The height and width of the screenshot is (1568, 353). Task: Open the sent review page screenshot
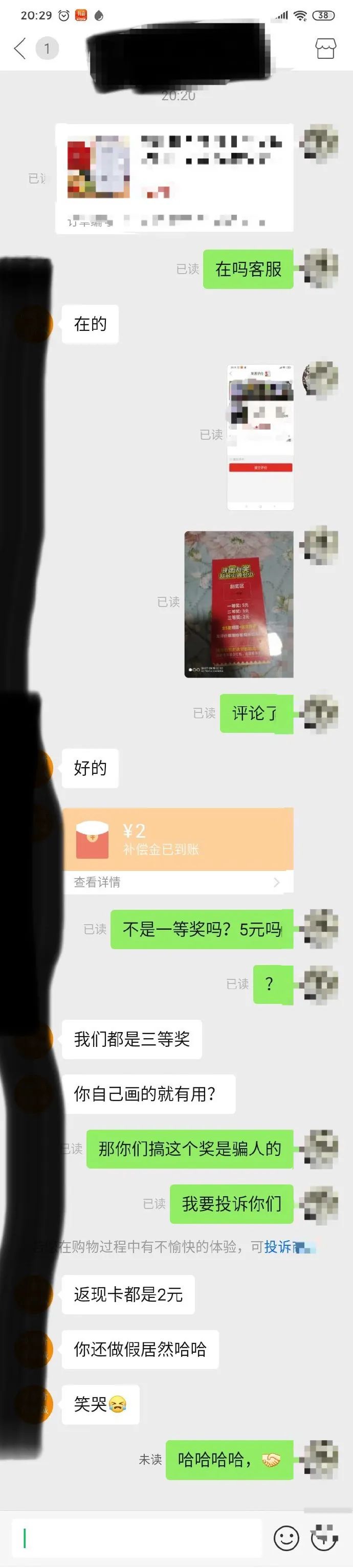[x=260, y=436]
